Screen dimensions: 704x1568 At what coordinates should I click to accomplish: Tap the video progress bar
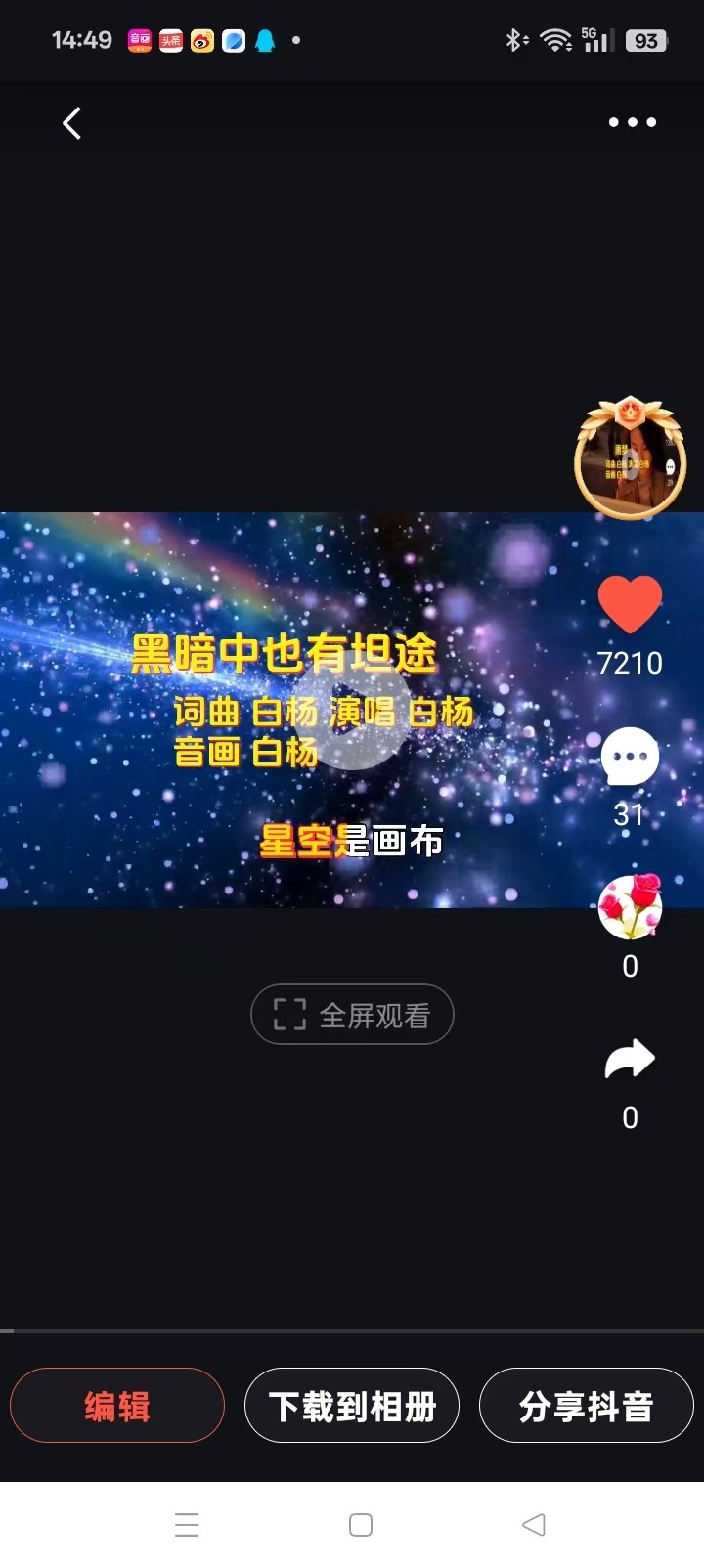click(x=352, y=1331)
